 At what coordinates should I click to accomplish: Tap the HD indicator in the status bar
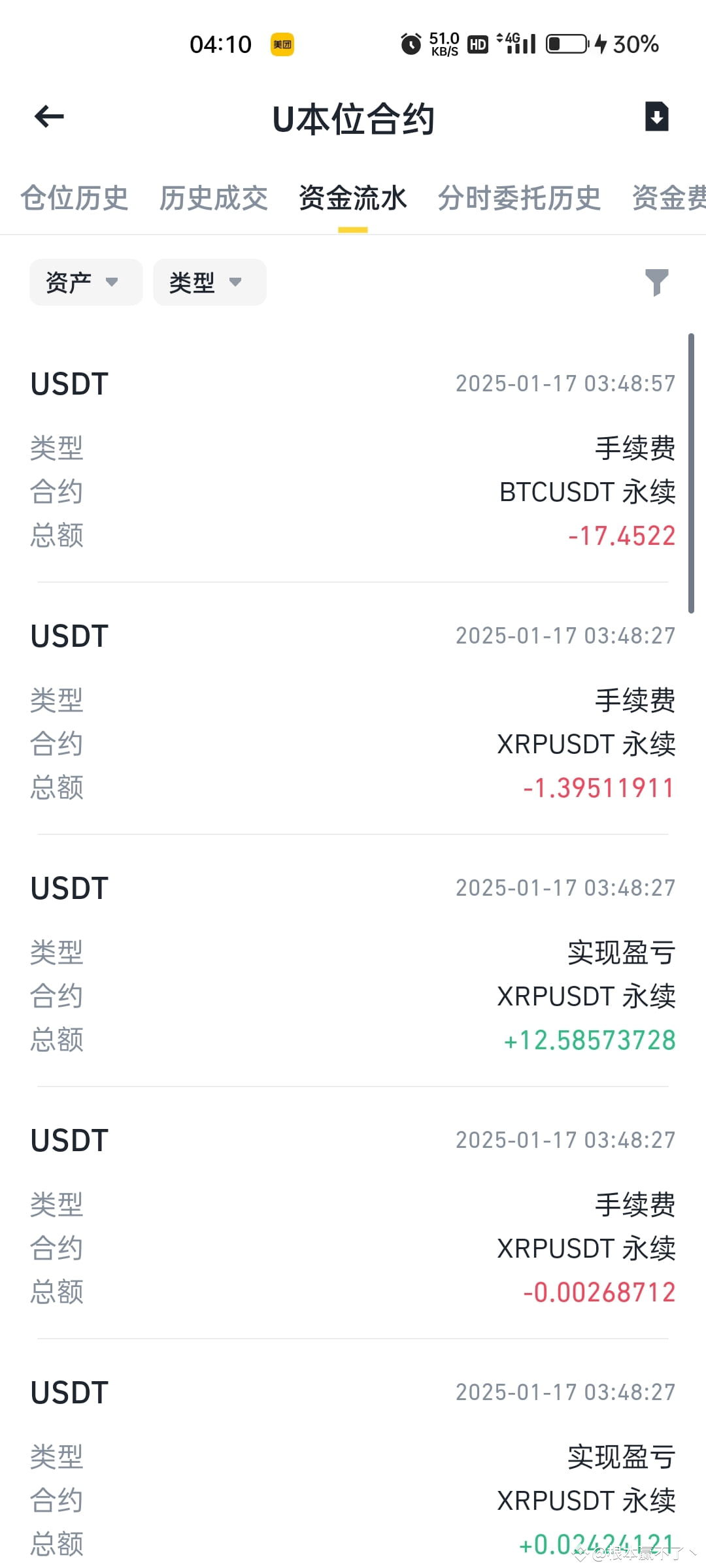(477, 44)
